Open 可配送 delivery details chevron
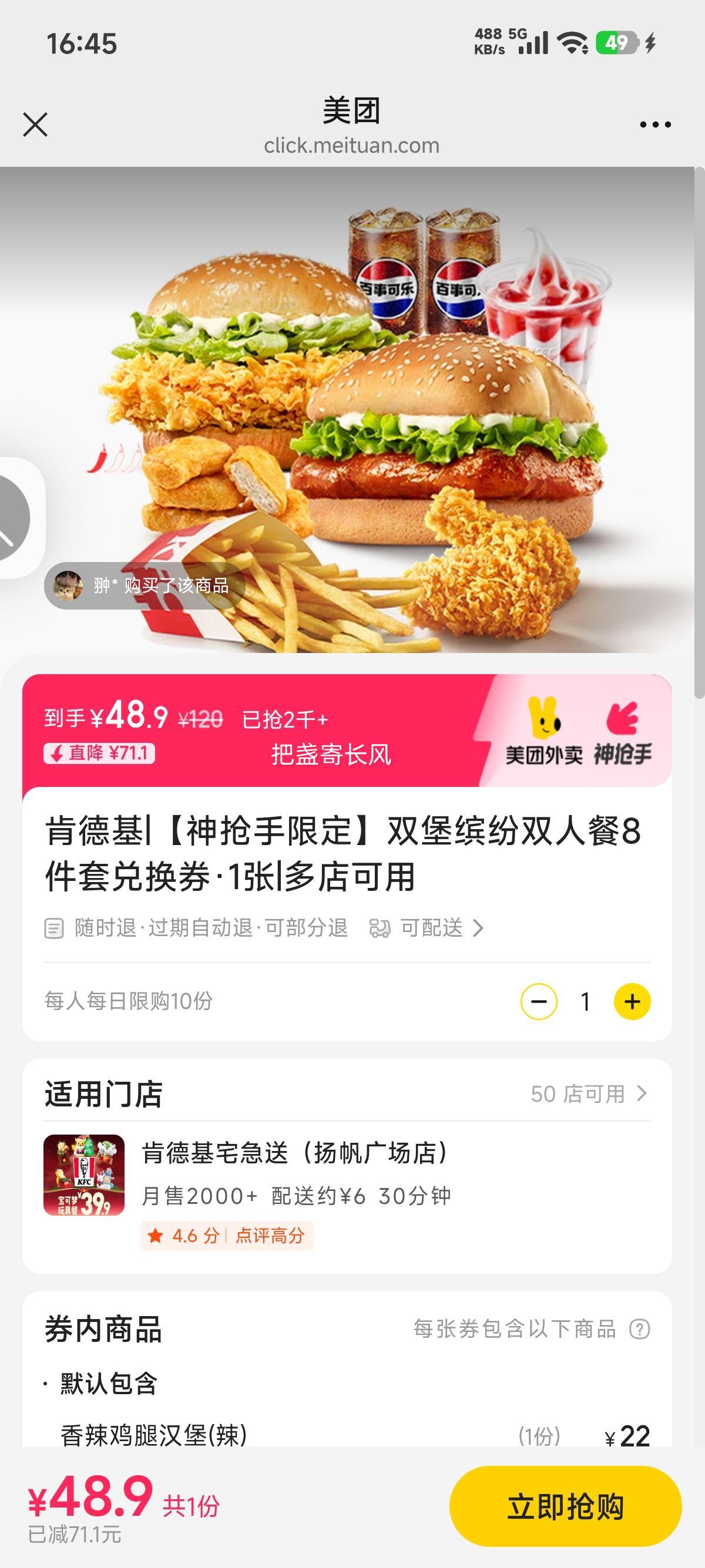 (481, 928)
